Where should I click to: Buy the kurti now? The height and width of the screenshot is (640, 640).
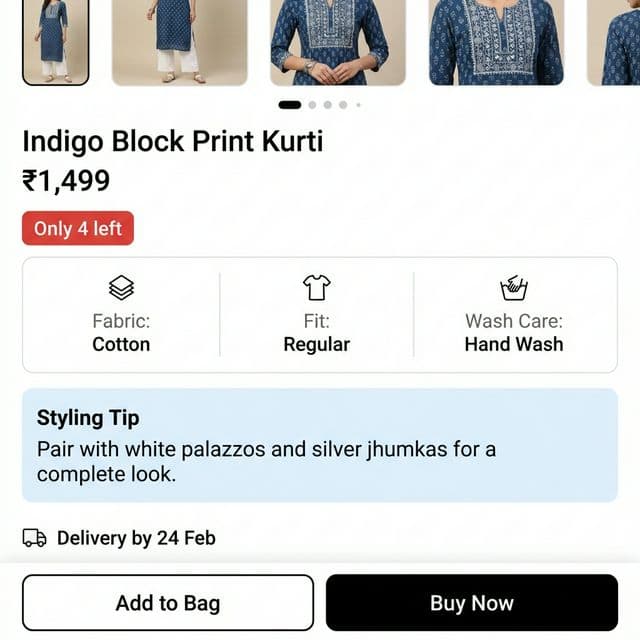472,603
